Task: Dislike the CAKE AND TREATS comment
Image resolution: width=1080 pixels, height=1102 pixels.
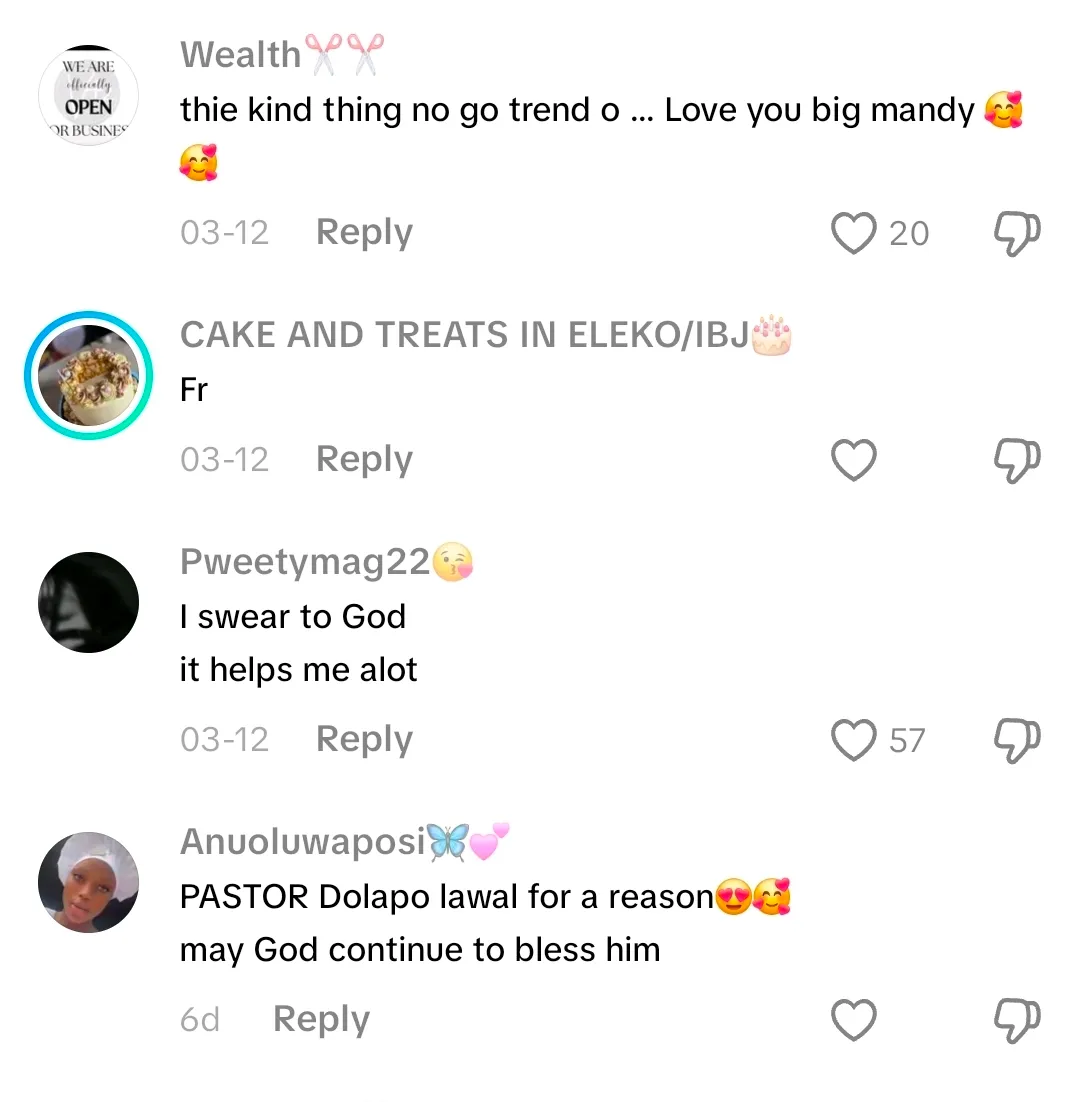Action: pos(1017,460)
